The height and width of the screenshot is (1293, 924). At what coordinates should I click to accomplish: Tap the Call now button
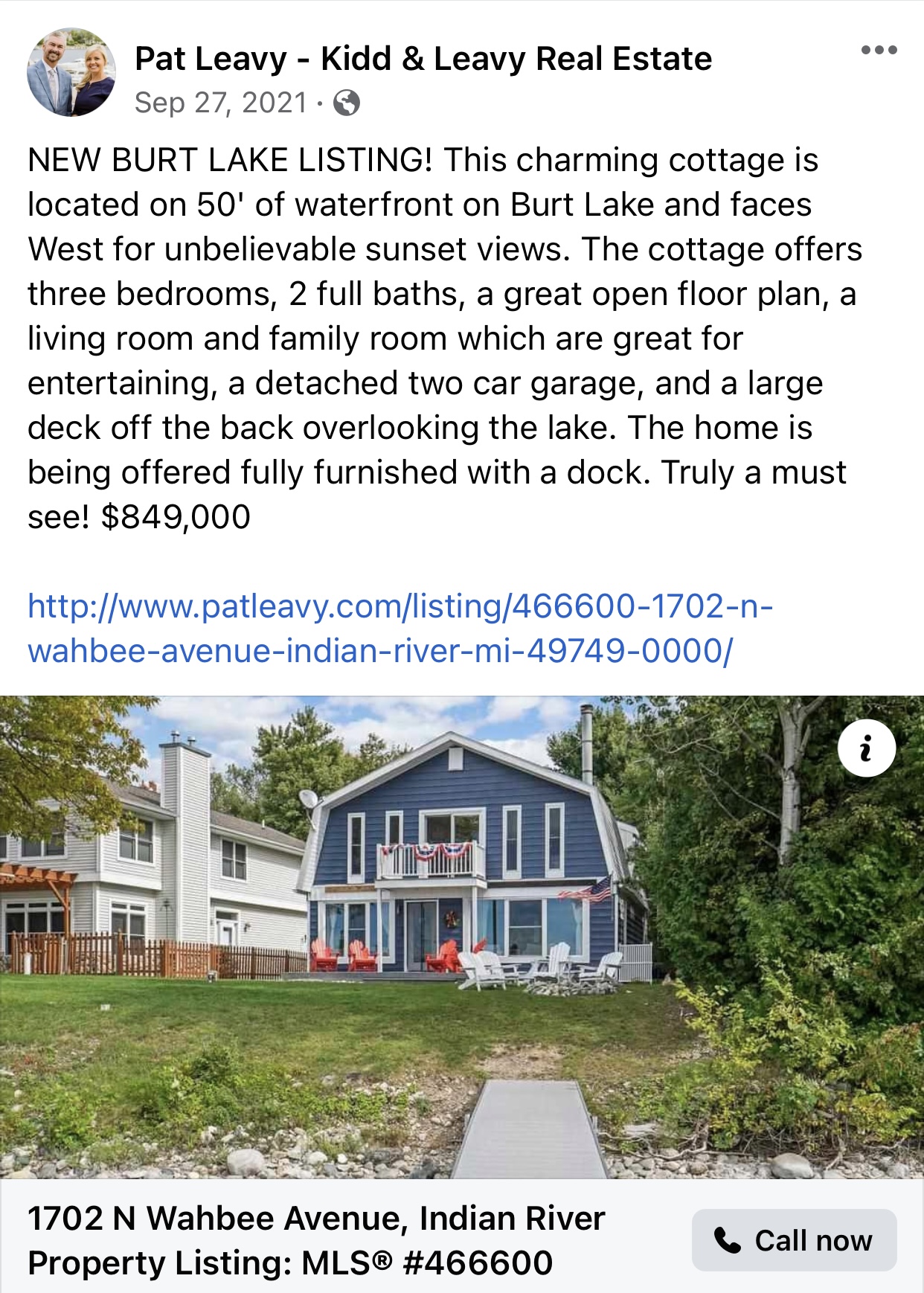coord(794,1240)
